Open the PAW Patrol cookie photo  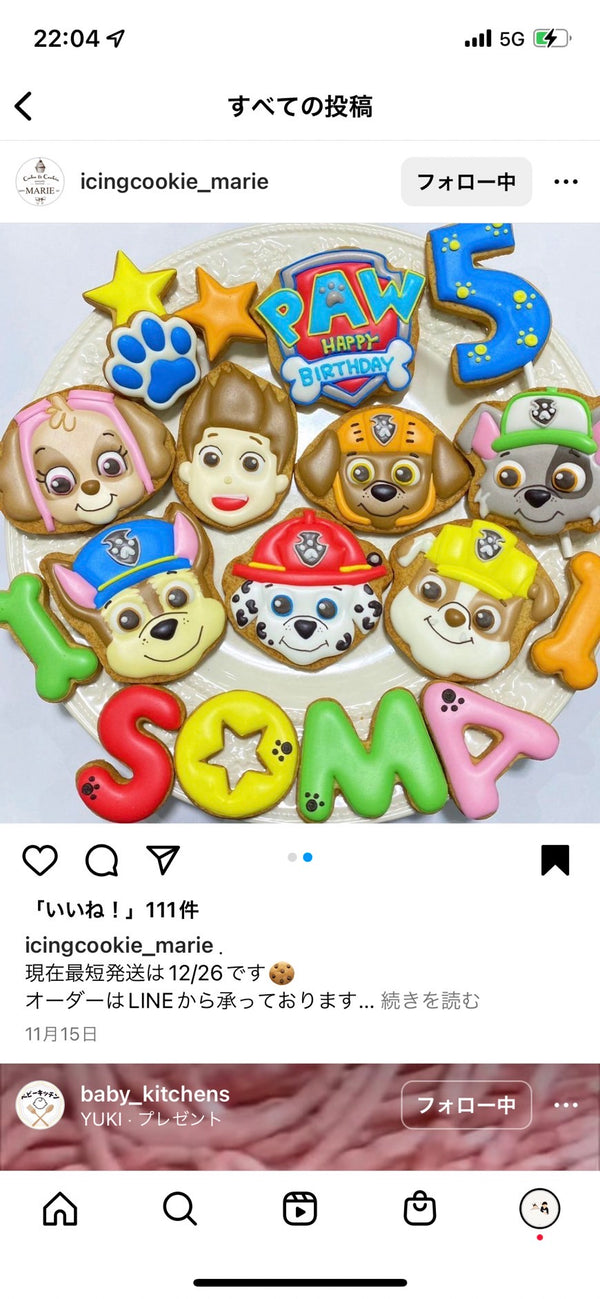tap(300, 520)
